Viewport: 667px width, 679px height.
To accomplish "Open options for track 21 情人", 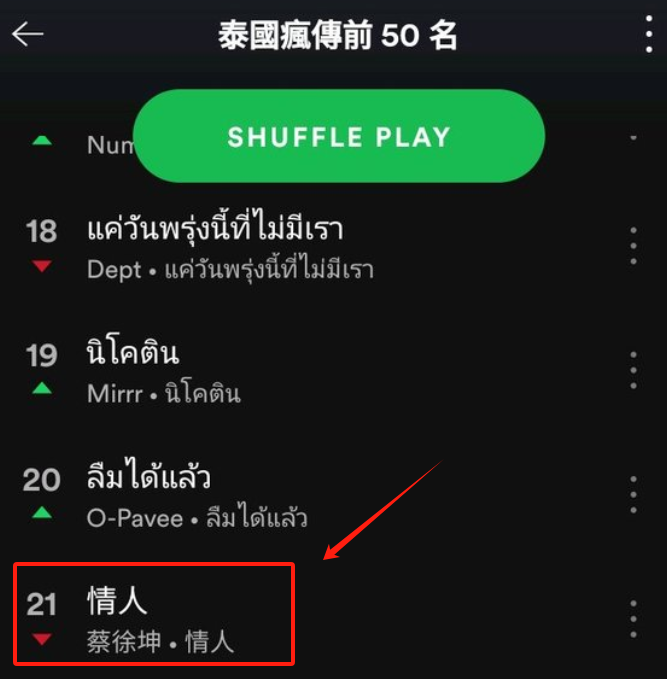I will [x=633, y=619].
